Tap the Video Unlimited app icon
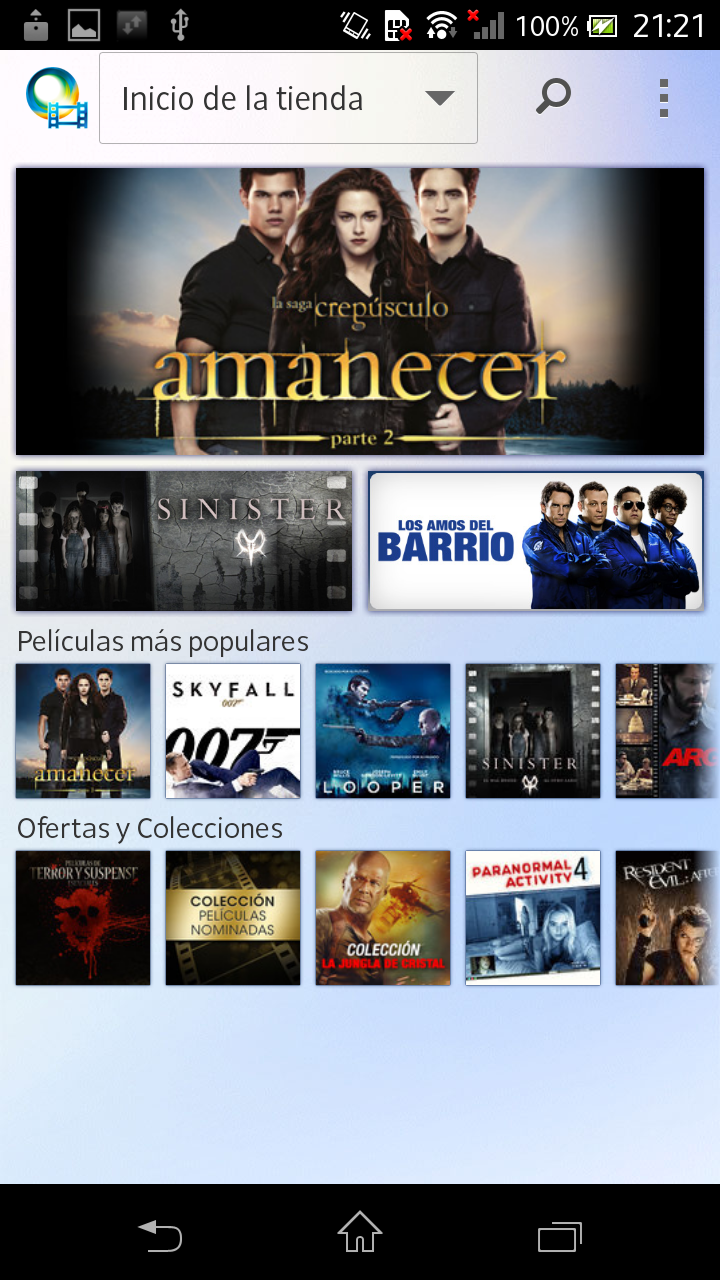This screenshot has height=1280, width=720. point(56,98)
